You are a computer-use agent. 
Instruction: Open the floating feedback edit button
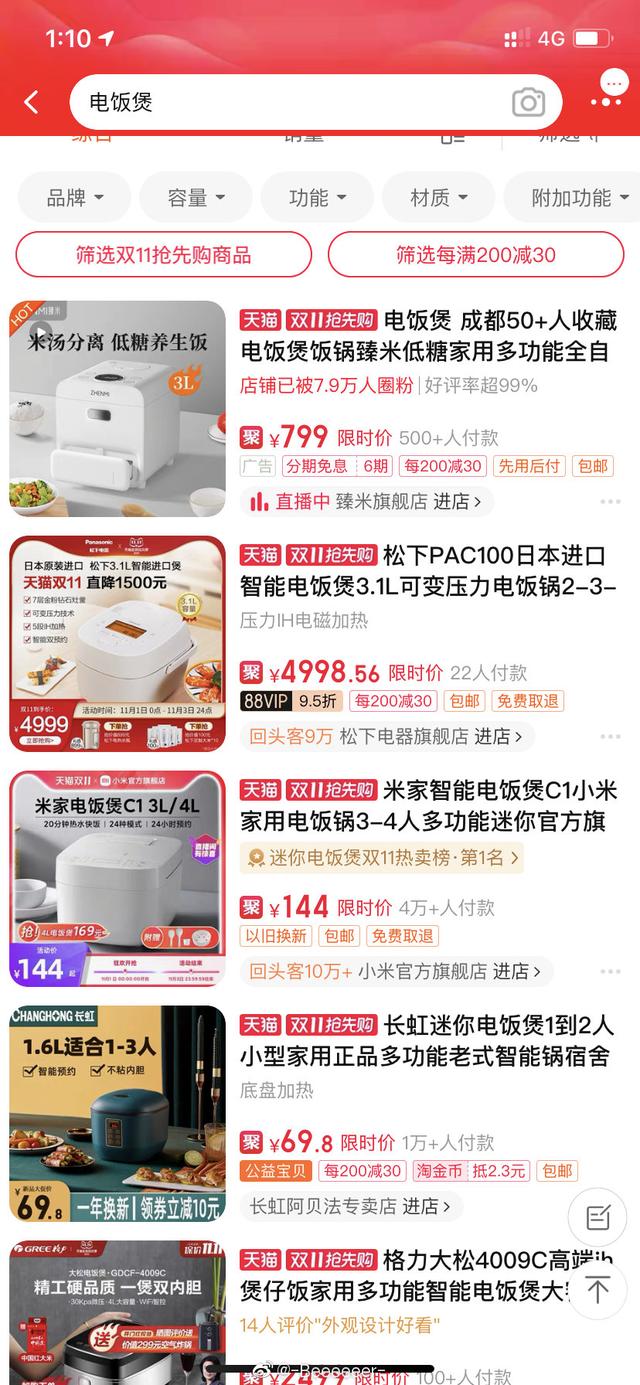pos(598,1217)
